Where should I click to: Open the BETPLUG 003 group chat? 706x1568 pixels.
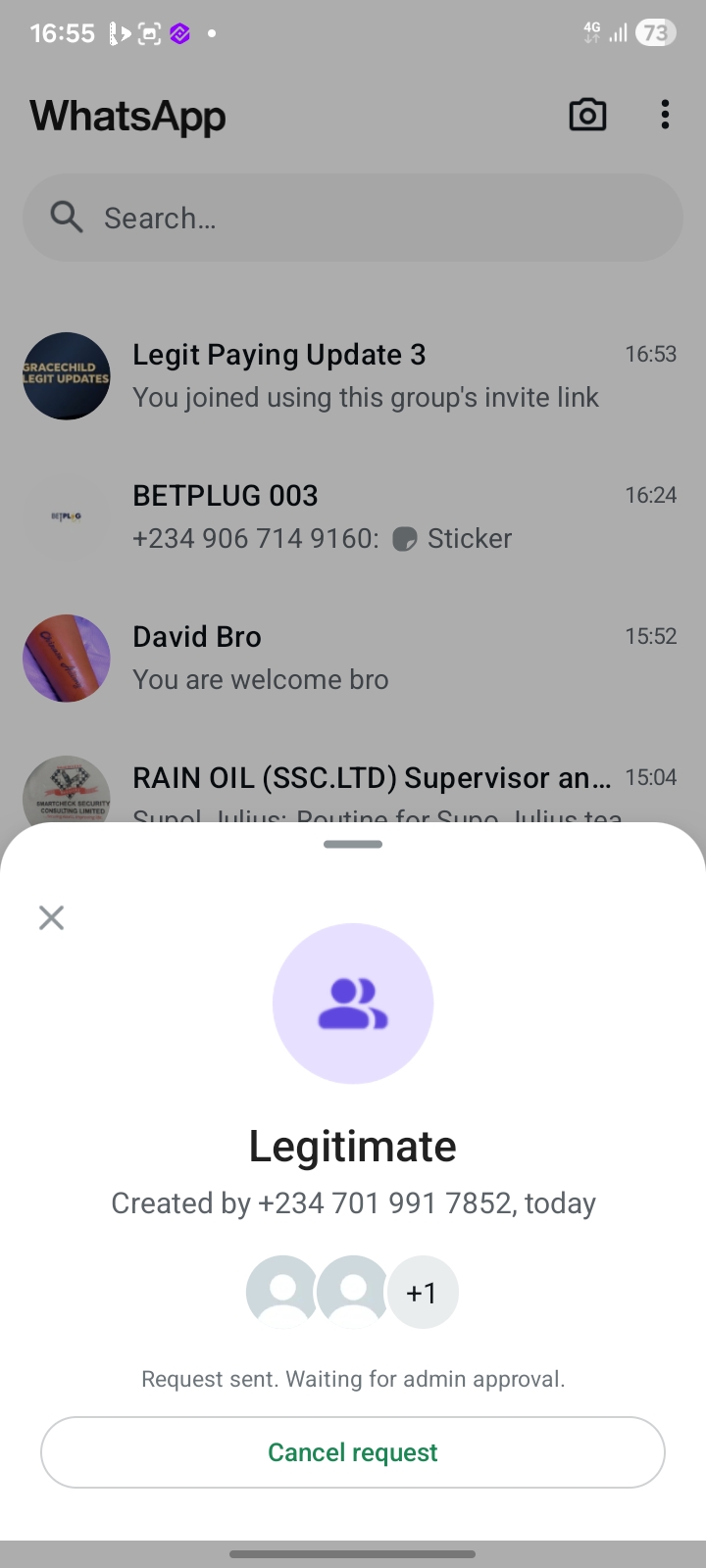353,517
